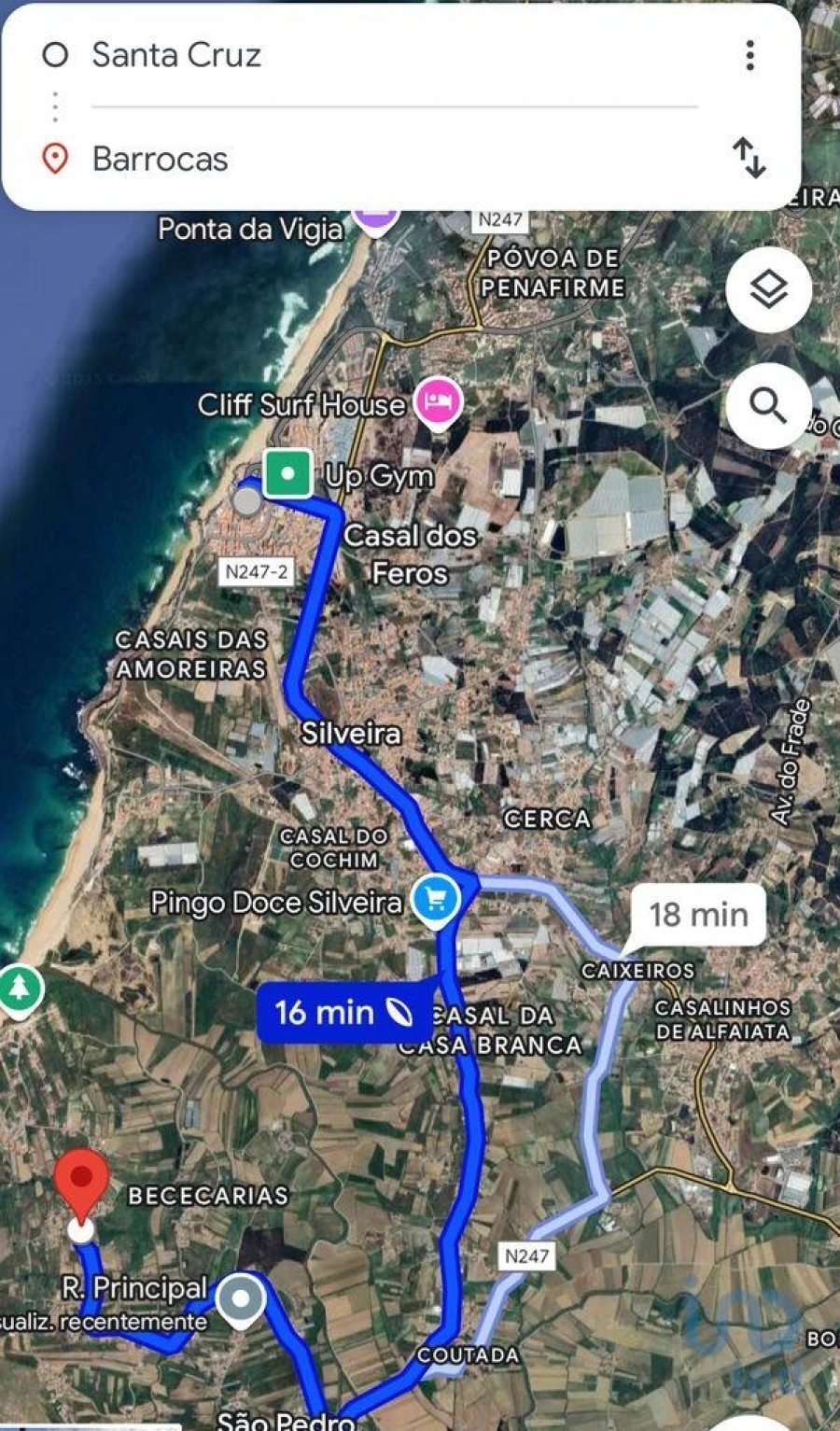This screenshot has height=1431, width=840.
Task: Select the 18 min alternate route
Action: [698, 915]
